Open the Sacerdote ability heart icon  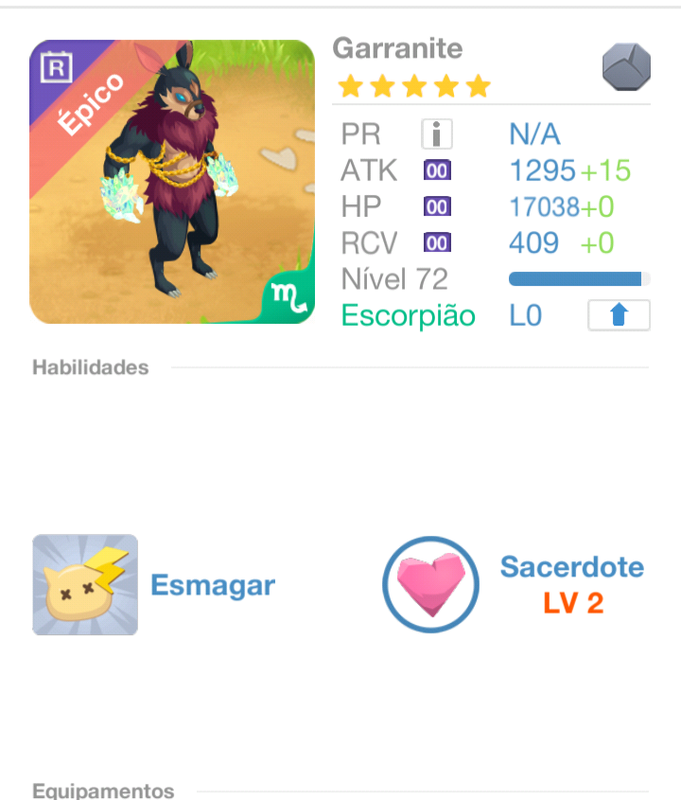coord(431,585)
